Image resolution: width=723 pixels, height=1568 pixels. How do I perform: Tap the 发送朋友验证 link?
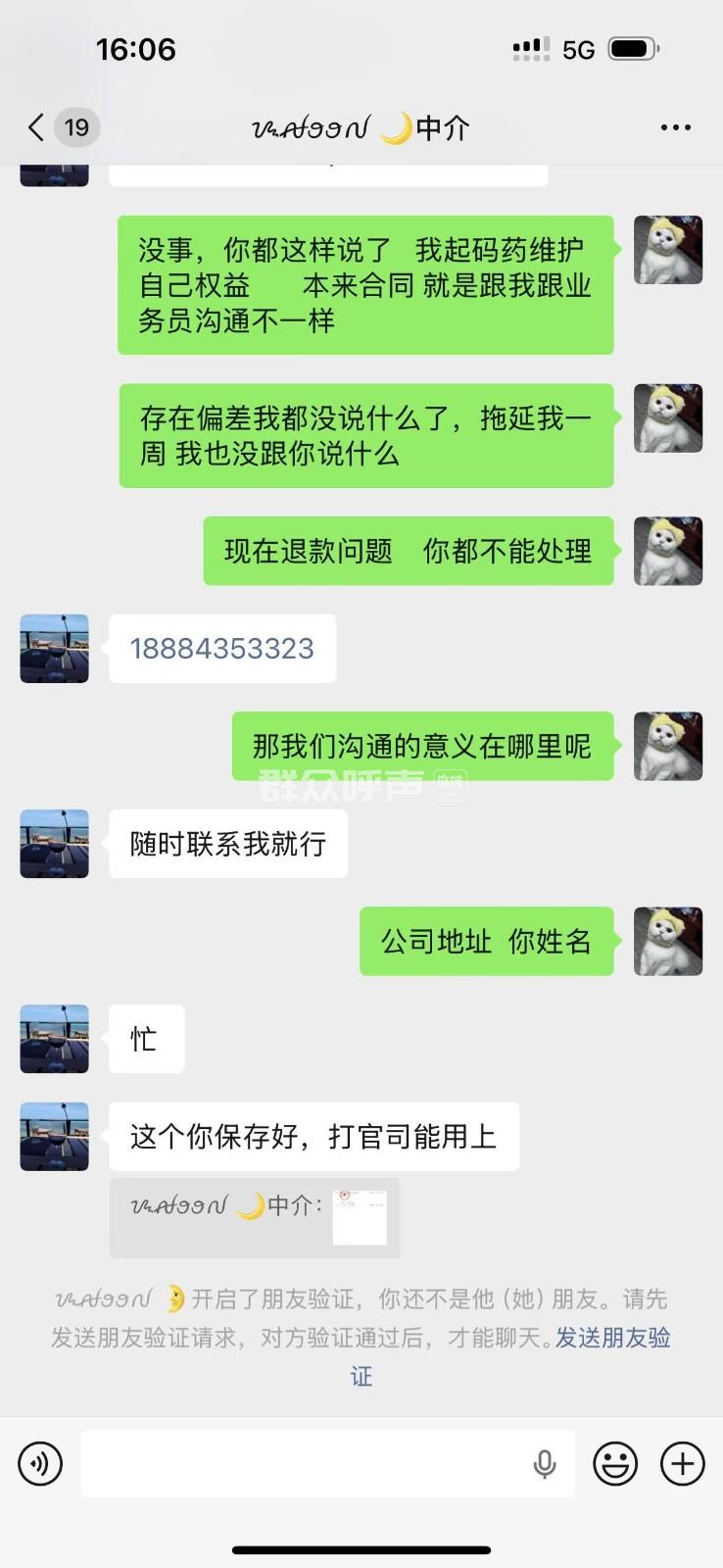(x=612, y=1338)
